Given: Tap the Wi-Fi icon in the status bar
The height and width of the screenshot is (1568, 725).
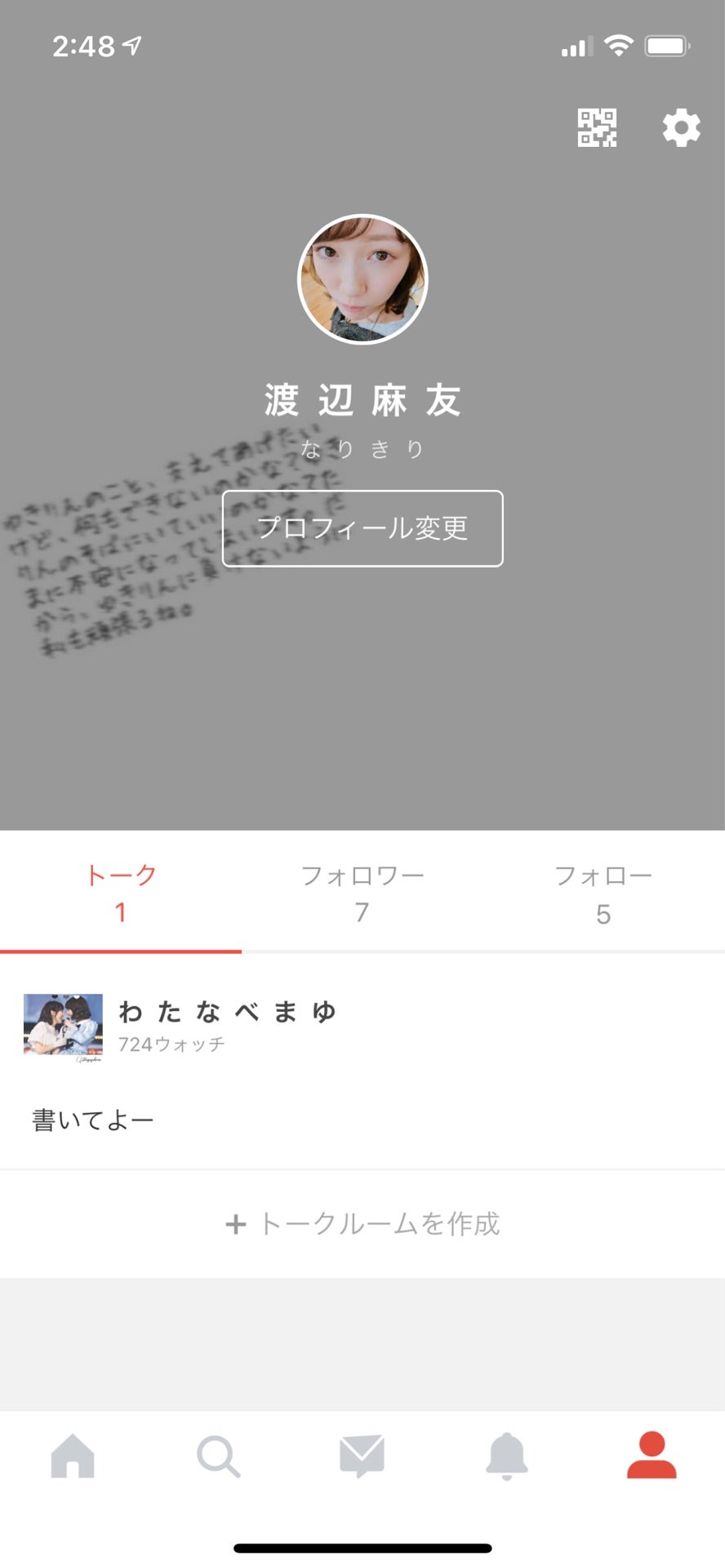Looking at the screenshot, I should [x=617, y=45].
